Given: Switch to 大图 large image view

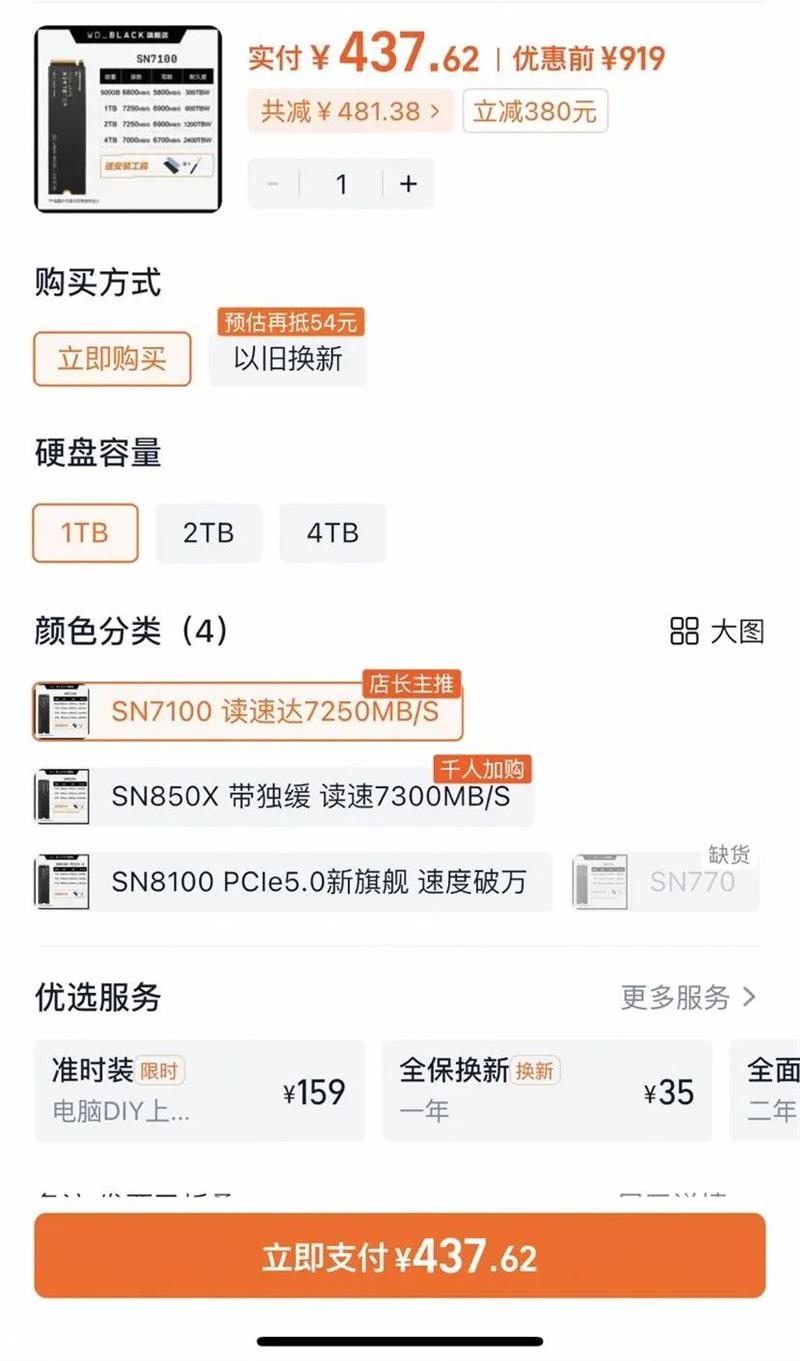Looking at the screenshot, I should pyautogui.click(x=717, y=631).
